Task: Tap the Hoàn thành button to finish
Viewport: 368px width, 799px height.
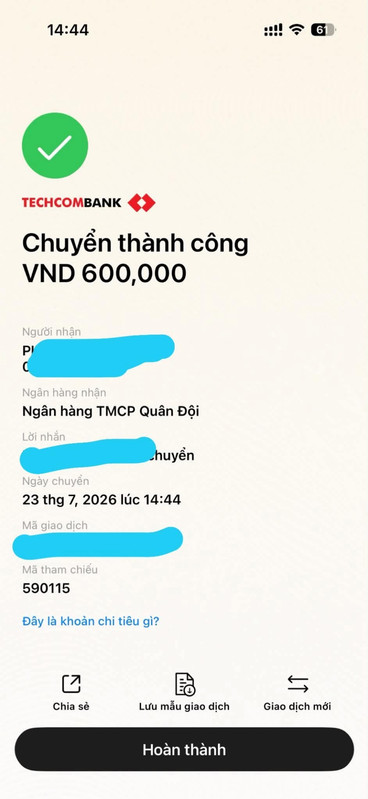Action: 184,749
